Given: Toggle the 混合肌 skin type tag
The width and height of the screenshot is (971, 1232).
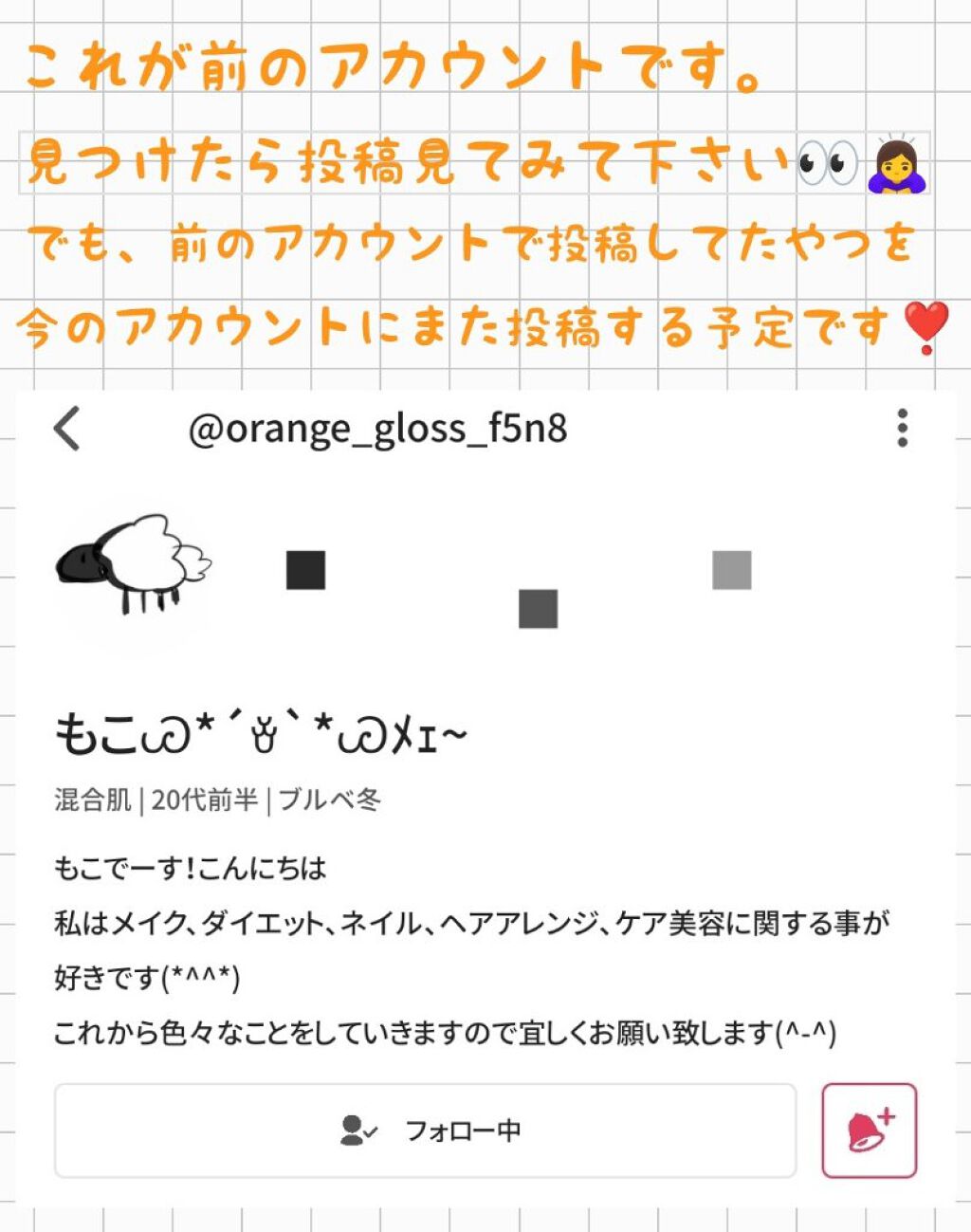Looking at the screenshot, I should (93, 800).
